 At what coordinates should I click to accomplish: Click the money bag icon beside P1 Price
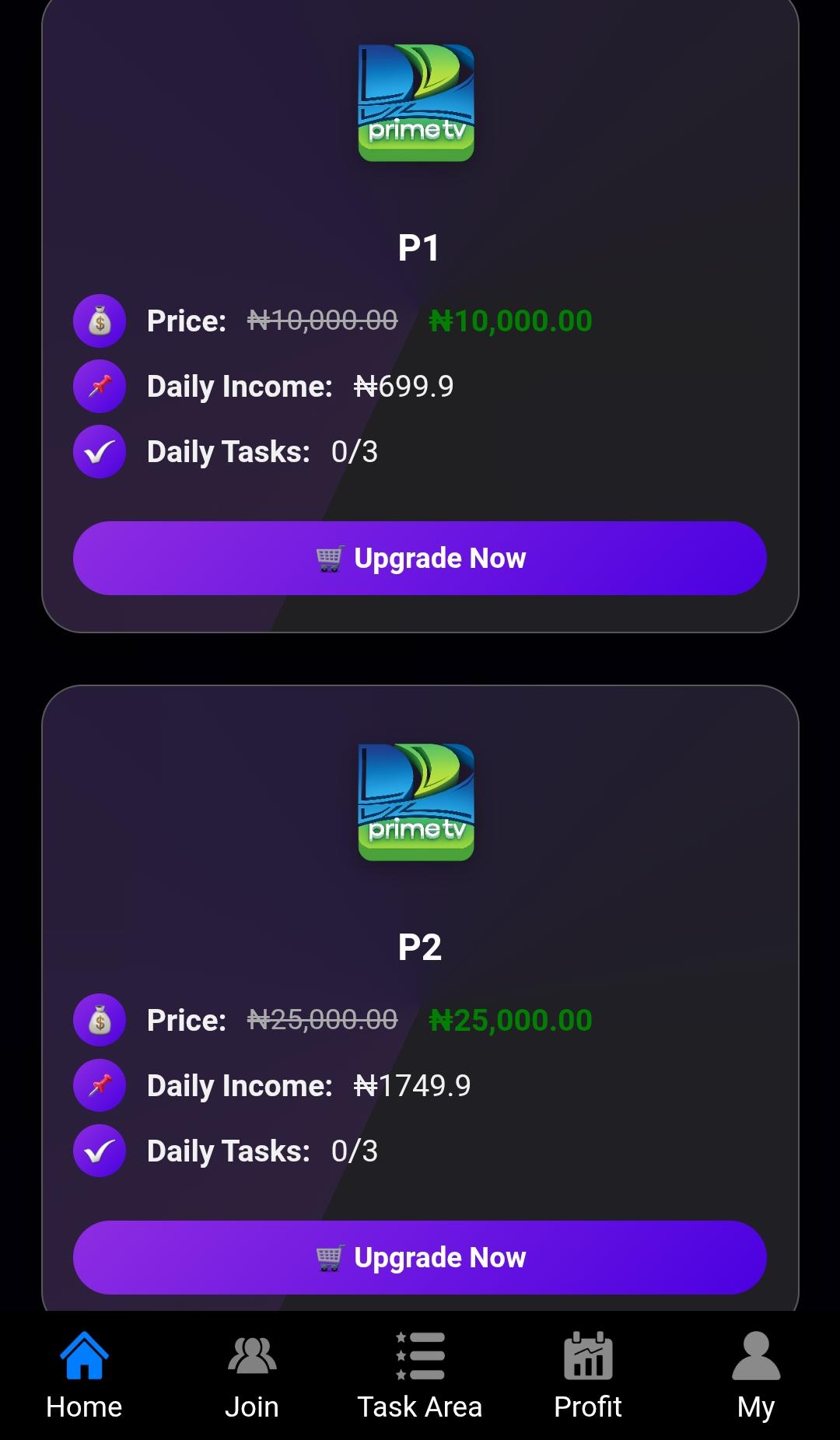pyautogui.click(x=99, y=320)
